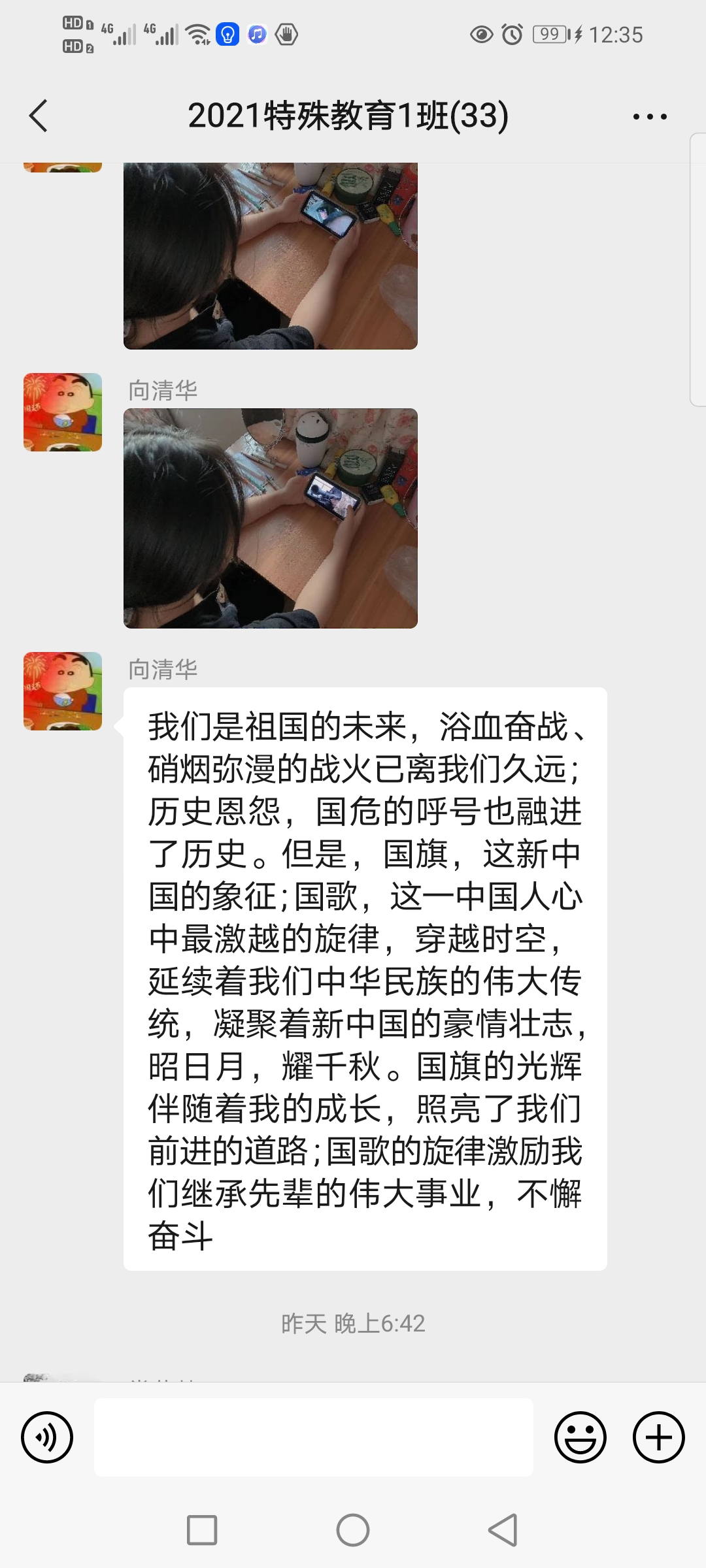Tap the system home button
Viewport: 706px width, 1568px height.
(353, 1530)
